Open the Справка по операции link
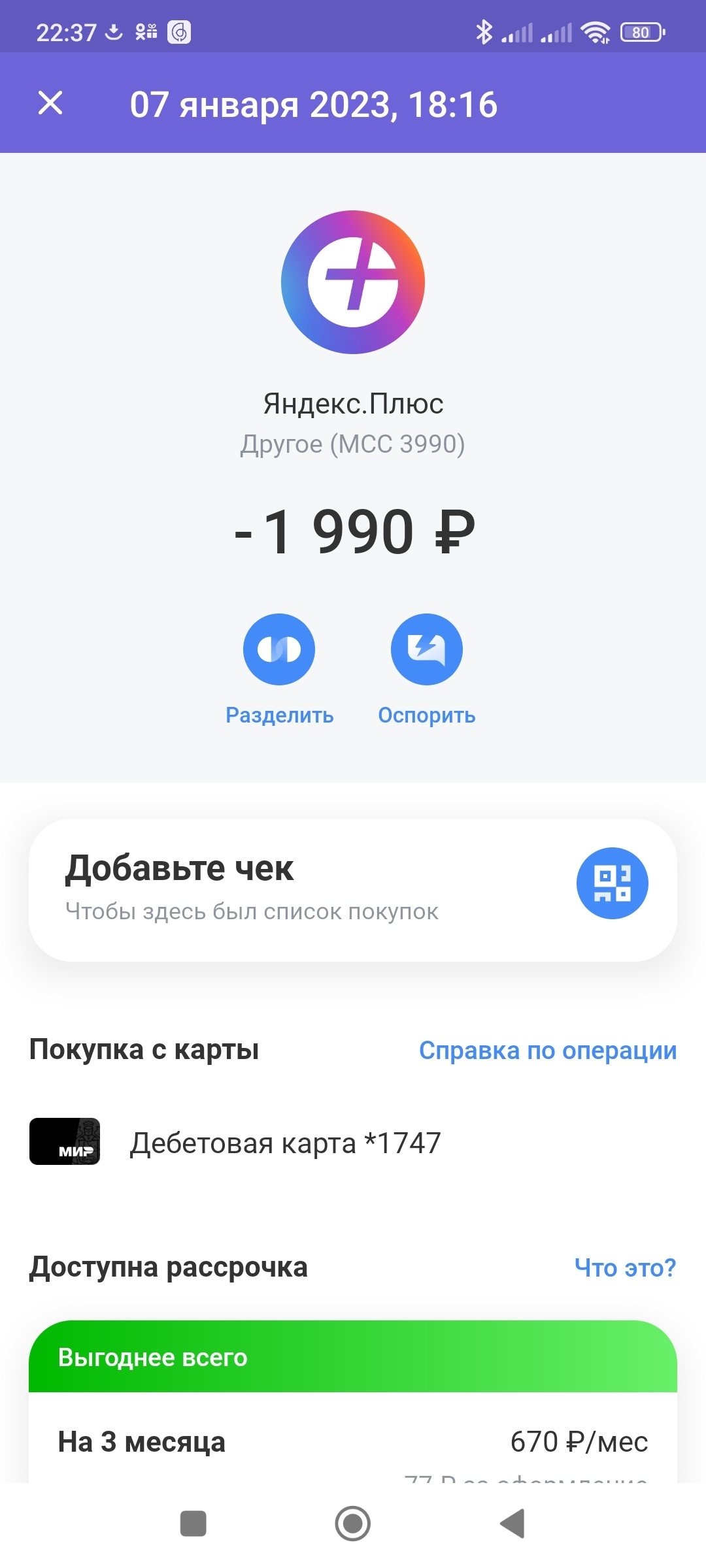706x1568 pixels. [547, 1051]
